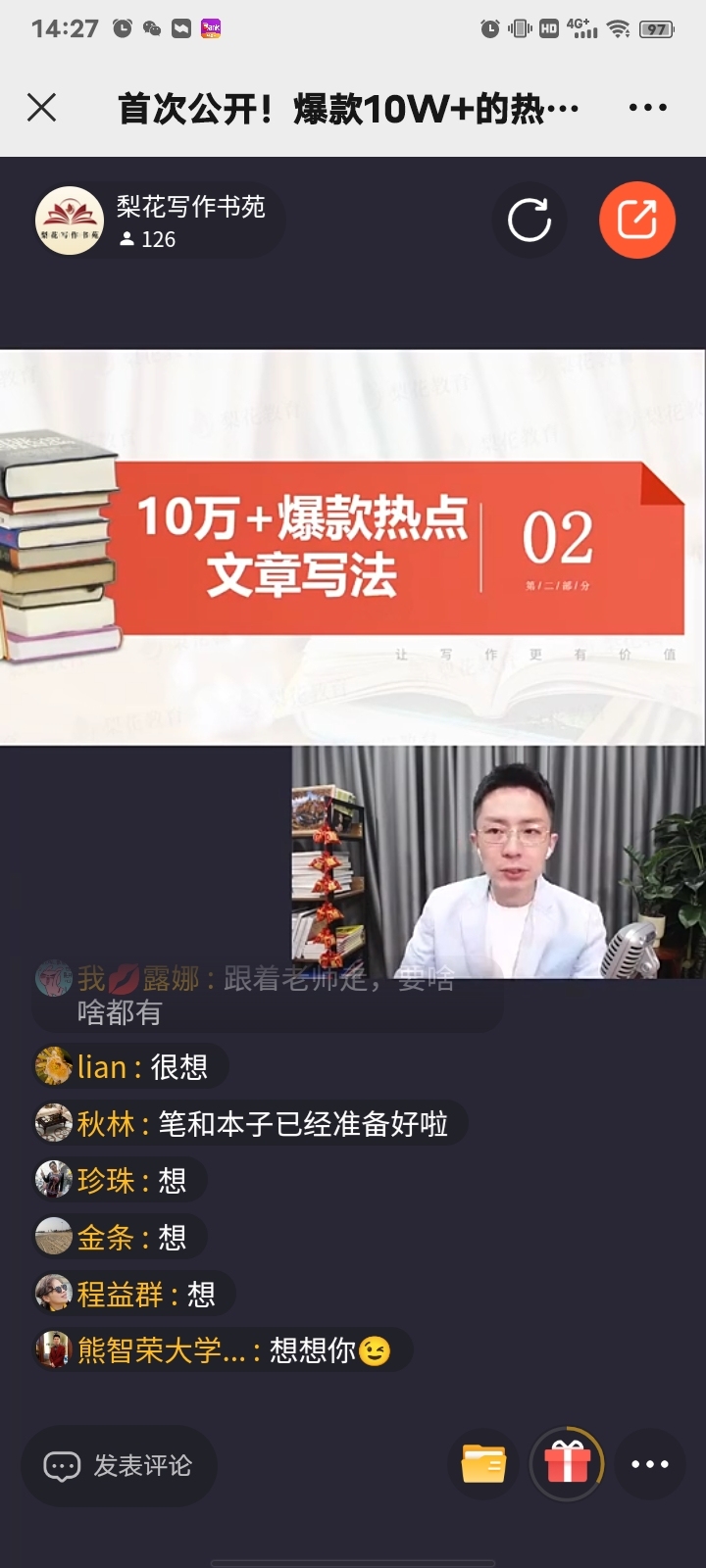Open the gift box
This screenshot has width=706, height=1568.
point(567,1464)
